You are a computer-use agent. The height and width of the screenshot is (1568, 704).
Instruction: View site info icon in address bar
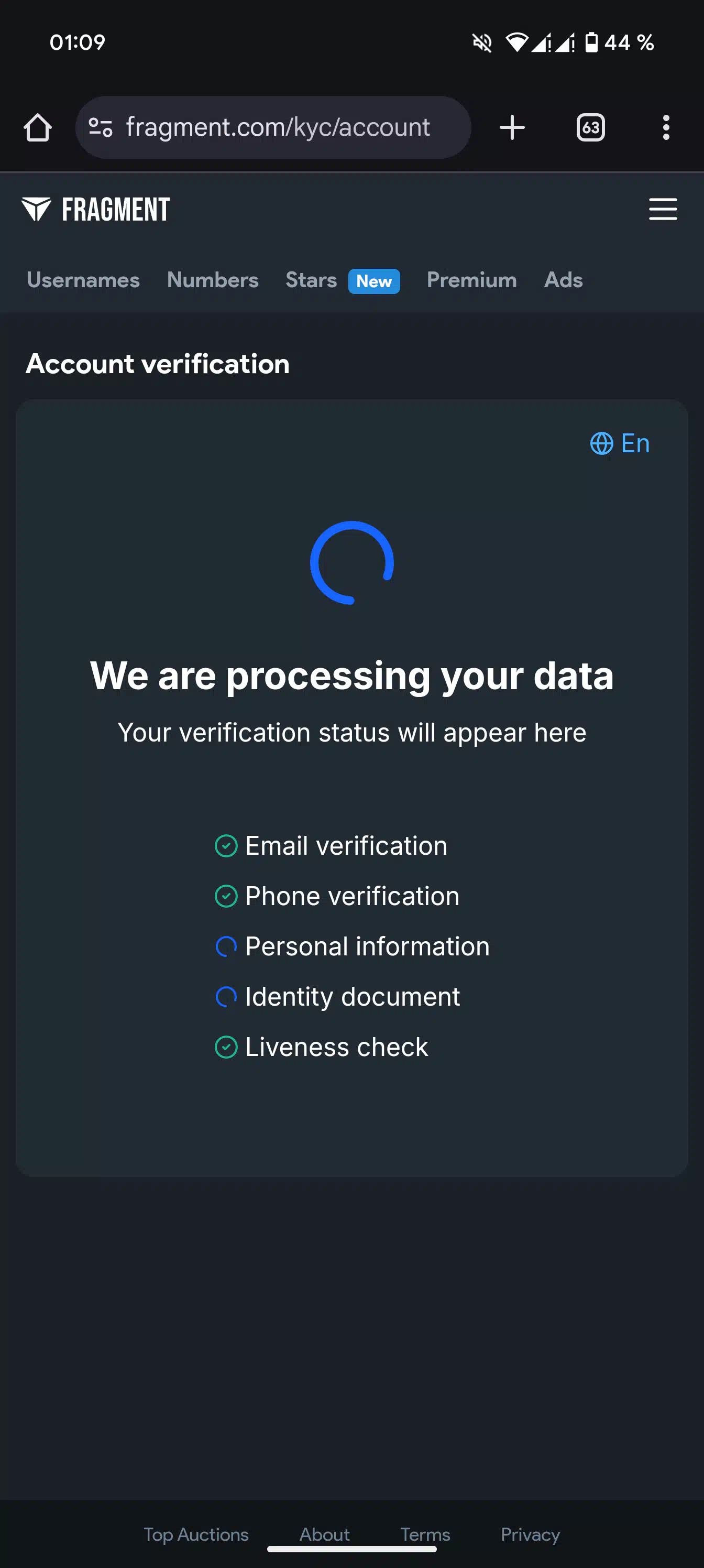coord(101,128)
